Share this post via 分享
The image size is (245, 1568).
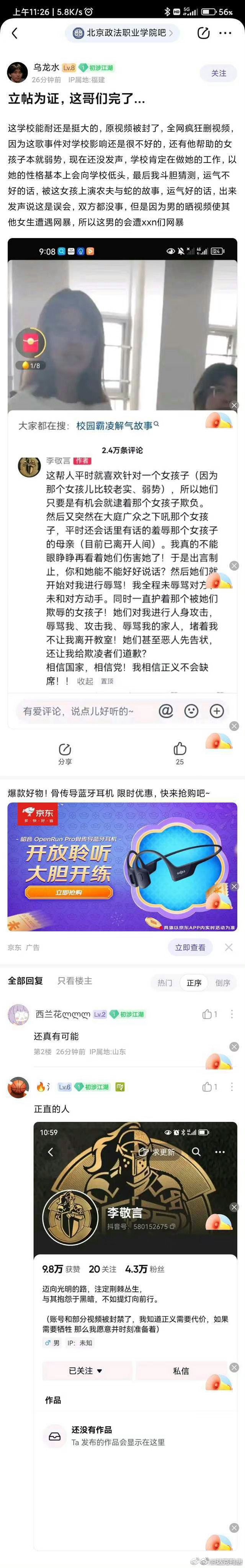pyautogui.click(x=64, y=753)
